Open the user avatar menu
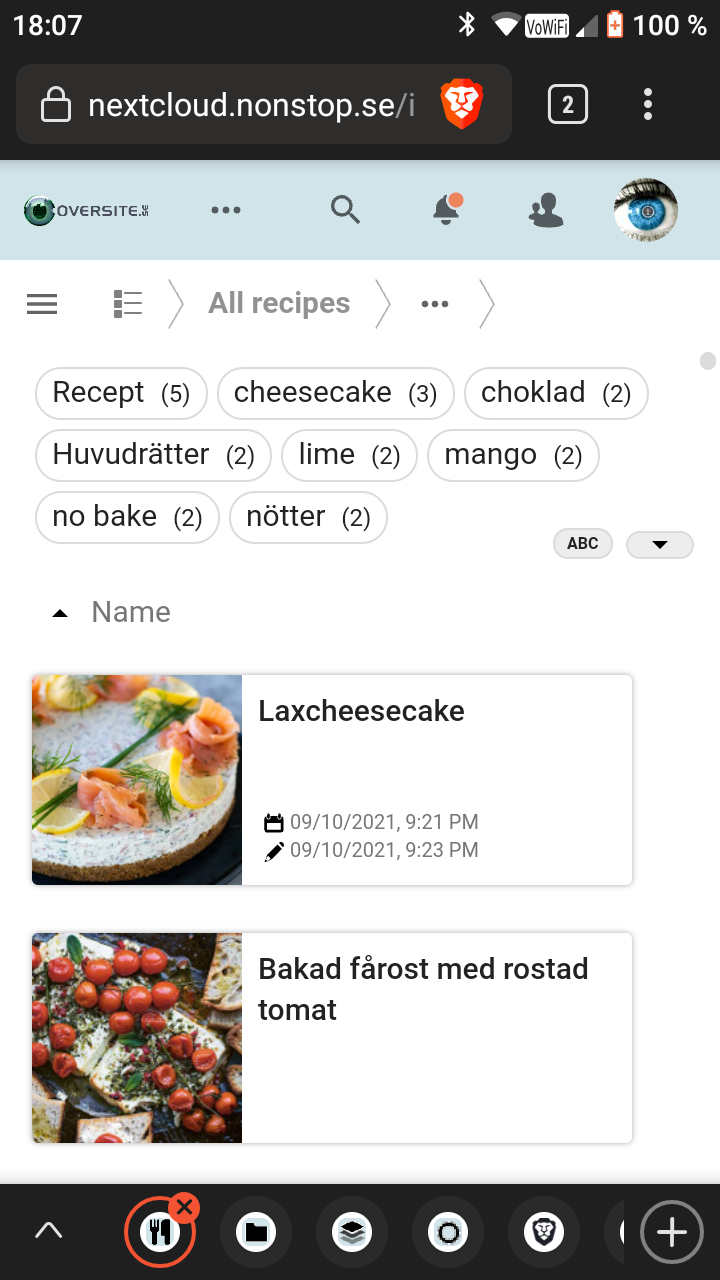This screenshot has width=720, height=1280. tap(645, 210)
